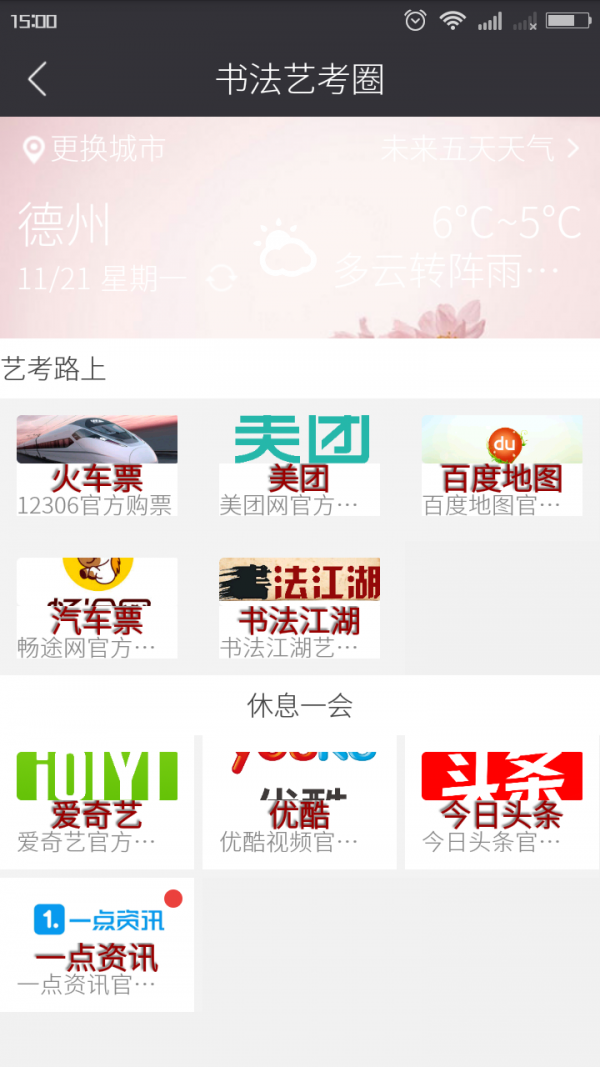Select the 汽车票 tile
Viewport: 600px width, 1067px height.
[x=97, y=608]
